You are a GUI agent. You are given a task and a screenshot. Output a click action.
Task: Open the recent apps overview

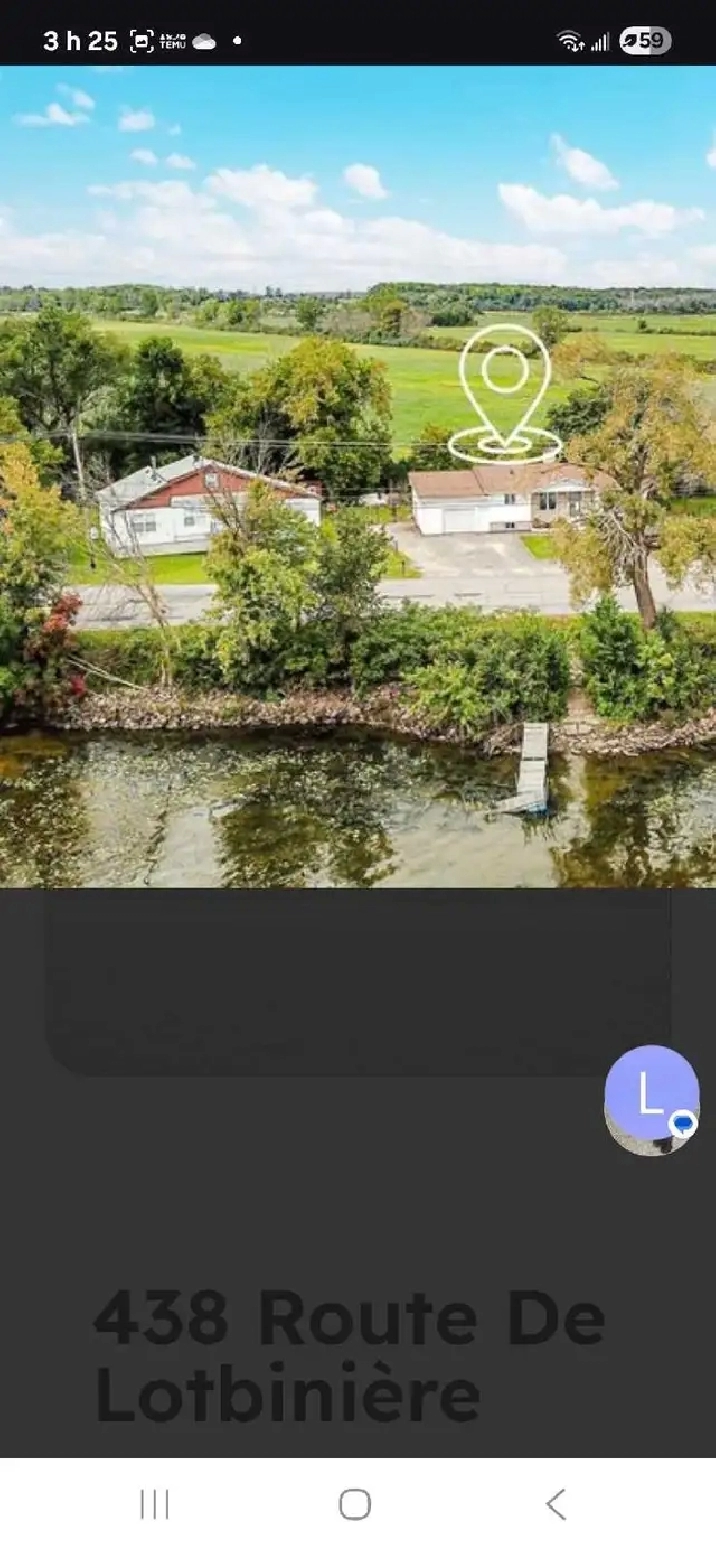154,1504
